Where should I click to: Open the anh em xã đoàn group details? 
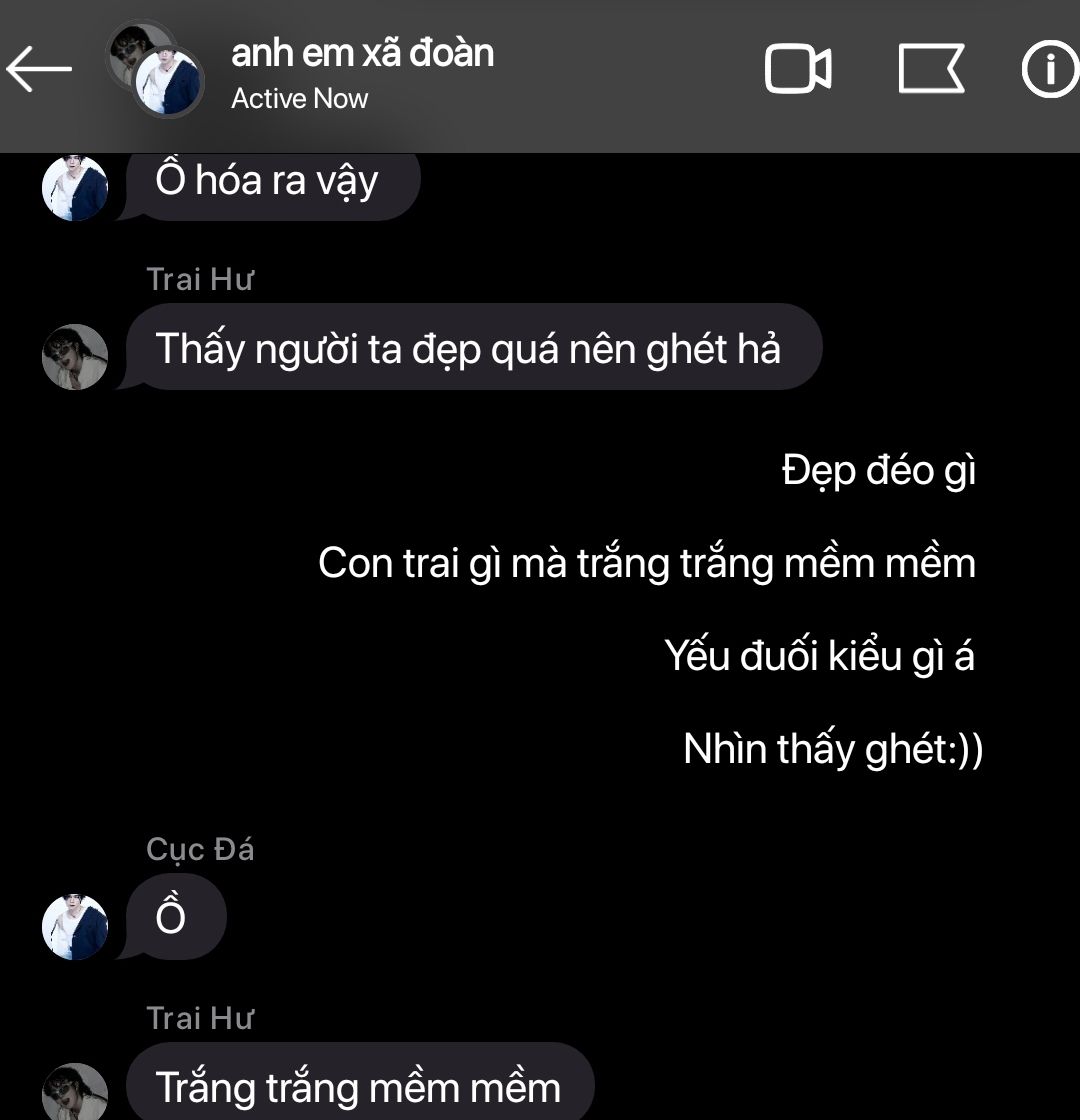click(x=362, y=54)
